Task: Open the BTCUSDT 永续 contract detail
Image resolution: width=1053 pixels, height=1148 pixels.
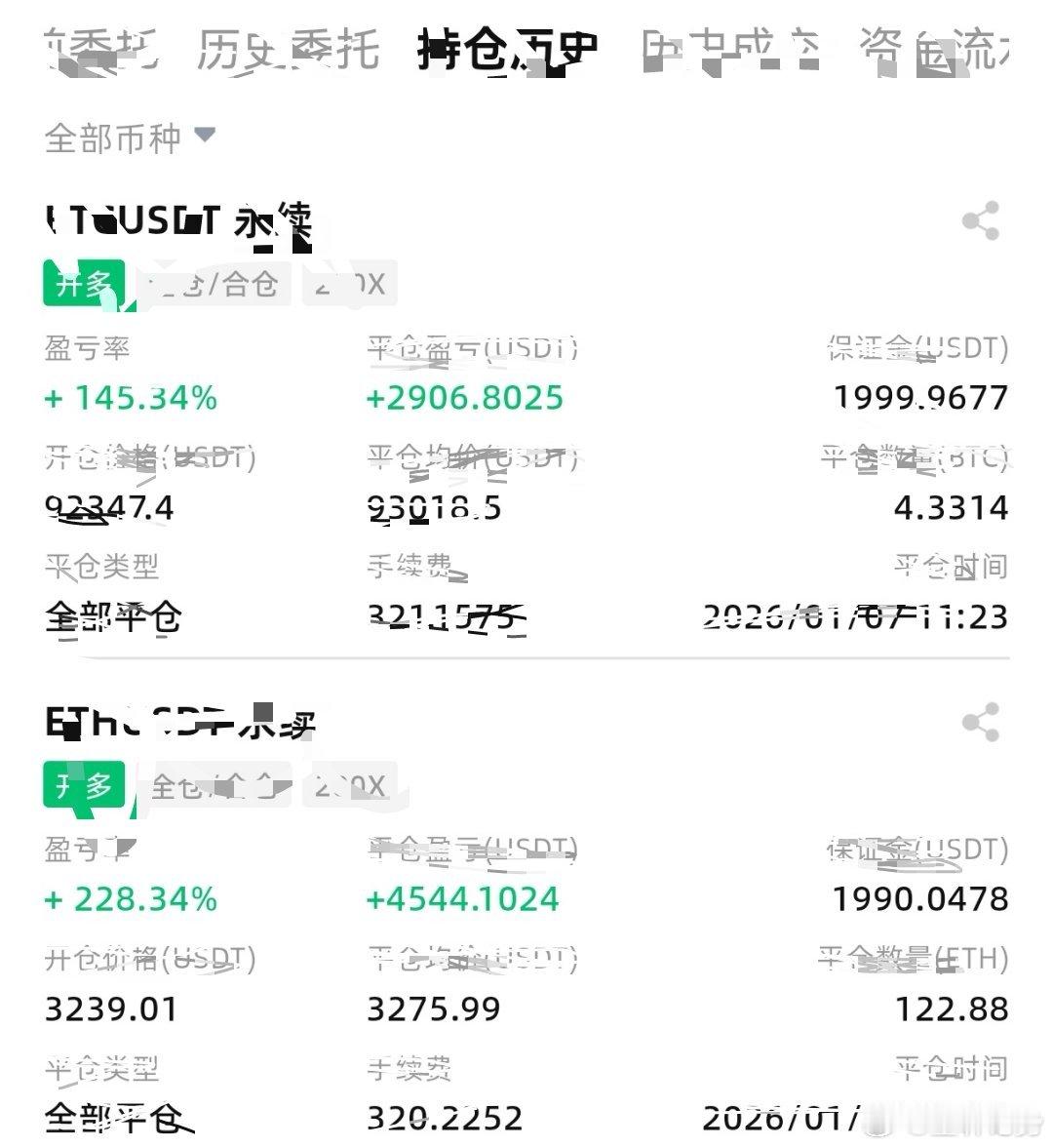Action: point(180,219)
